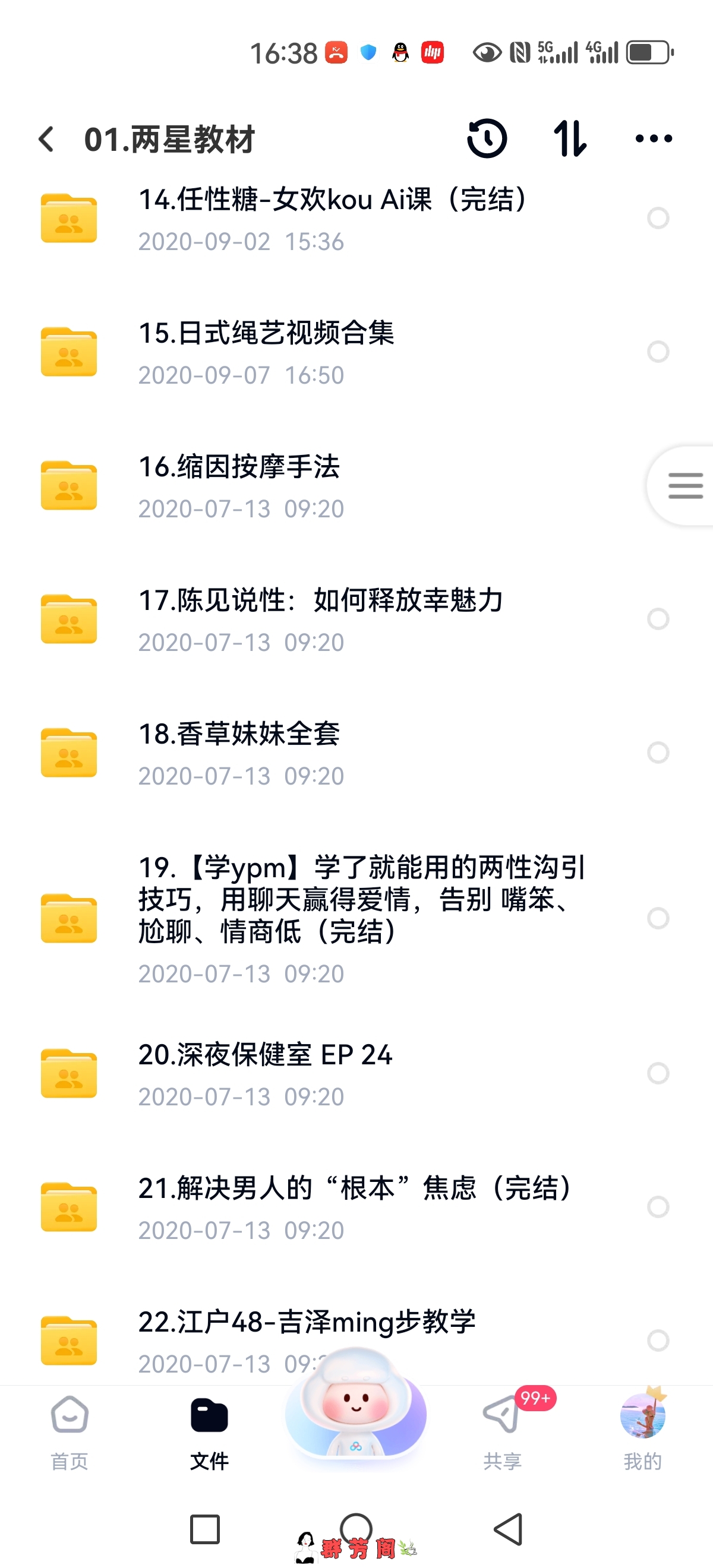Viewport: 713px width, 1568px height.
Task: Tap the status bar battery indicator
Action: (x=647, y=52)
